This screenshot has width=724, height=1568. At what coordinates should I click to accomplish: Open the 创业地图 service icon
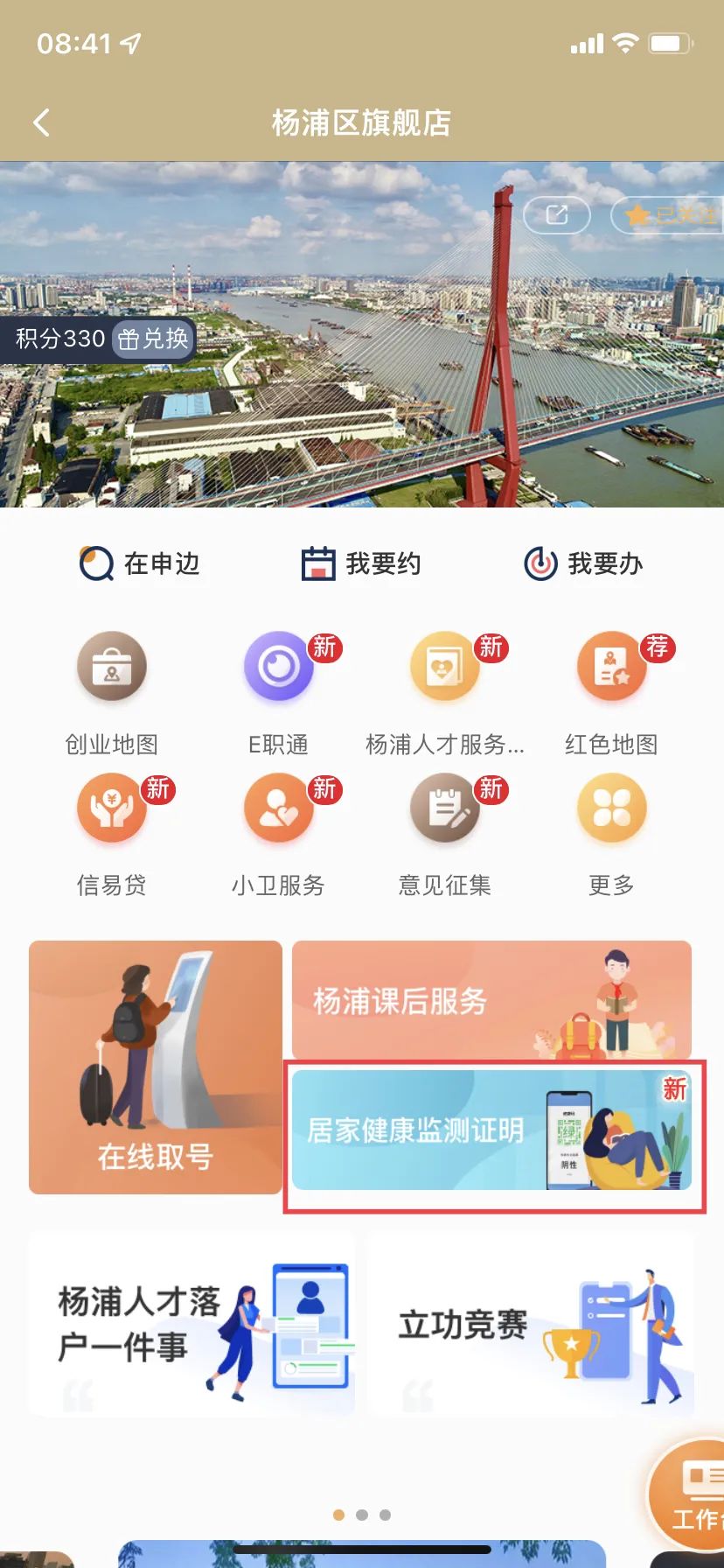click(112, 667)
